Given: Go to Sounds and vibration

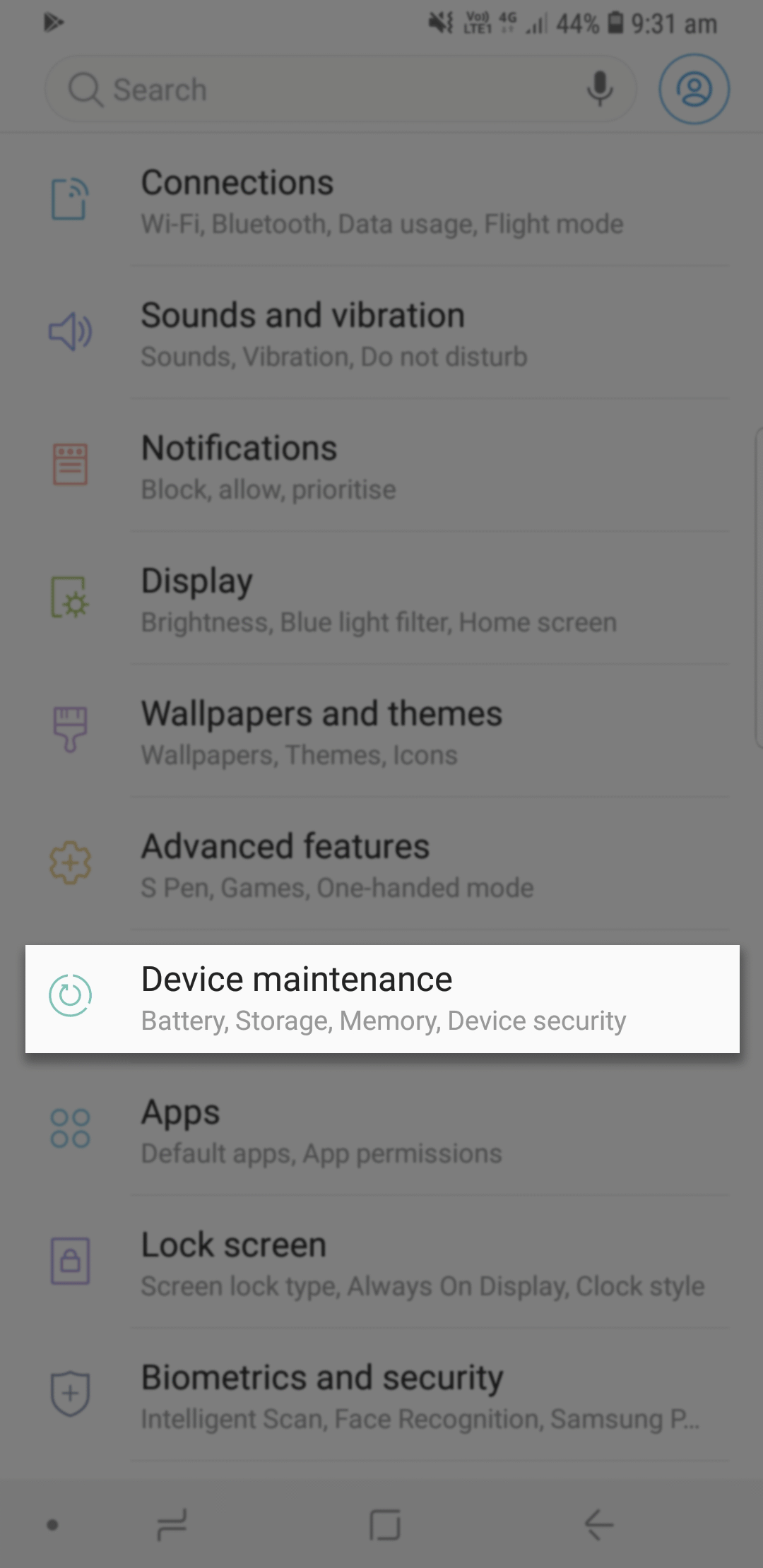Looking at the screenshot, I should [x=381, y=333].
